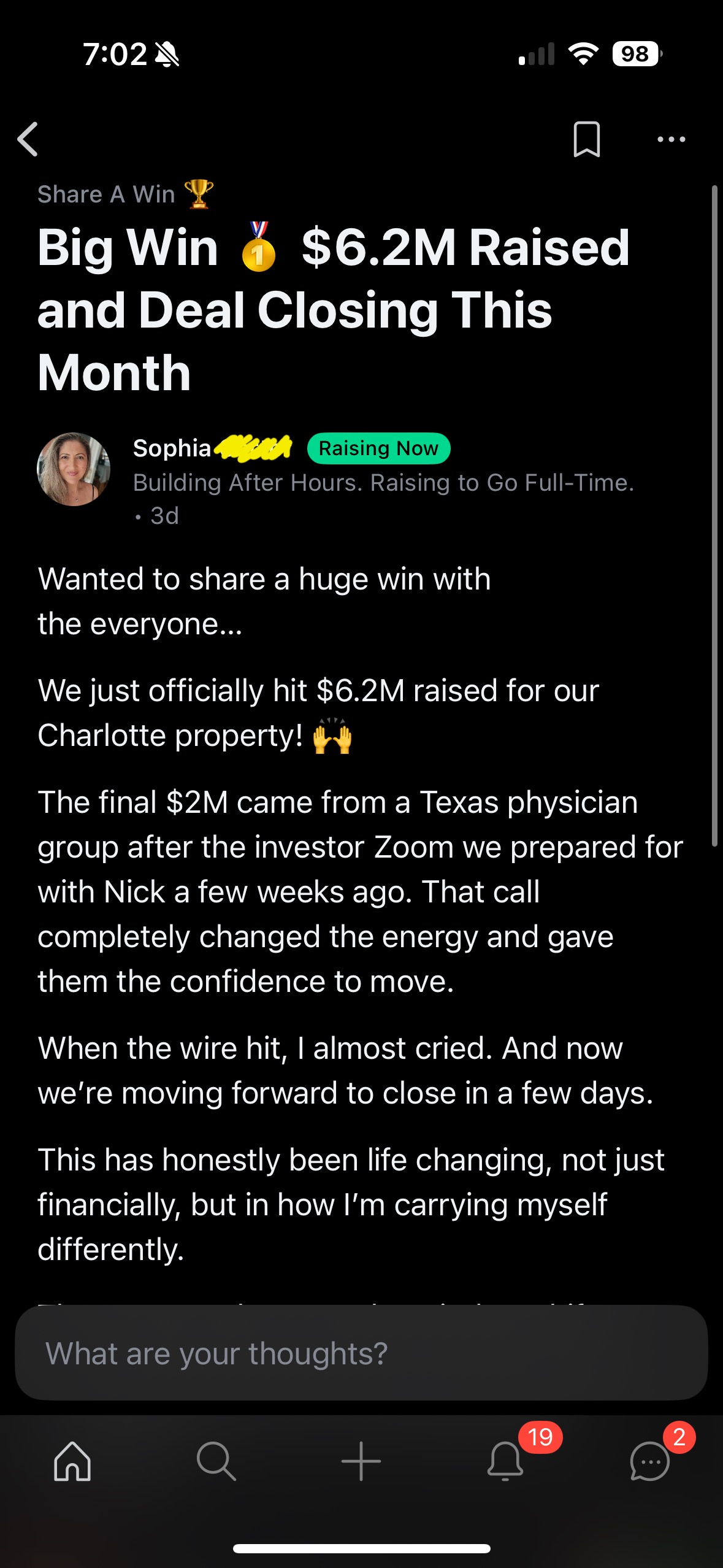Create a new post with plus
The image size is (723, 1568).
pos(361,1461)
